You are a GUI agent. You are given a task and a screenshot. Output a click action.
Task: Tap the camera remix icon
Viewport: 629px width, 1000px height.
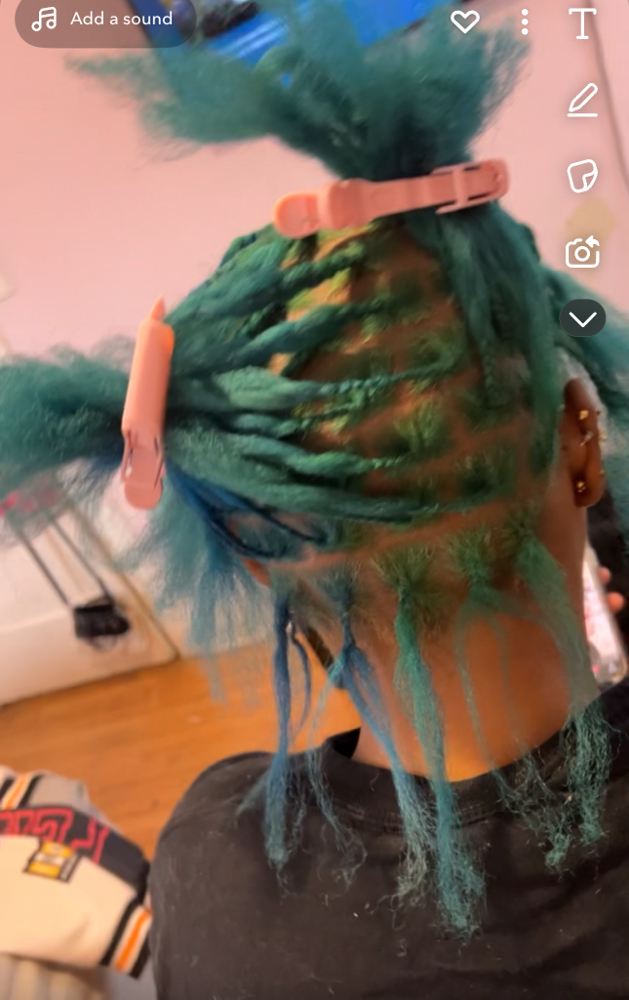tap(582, 252)
